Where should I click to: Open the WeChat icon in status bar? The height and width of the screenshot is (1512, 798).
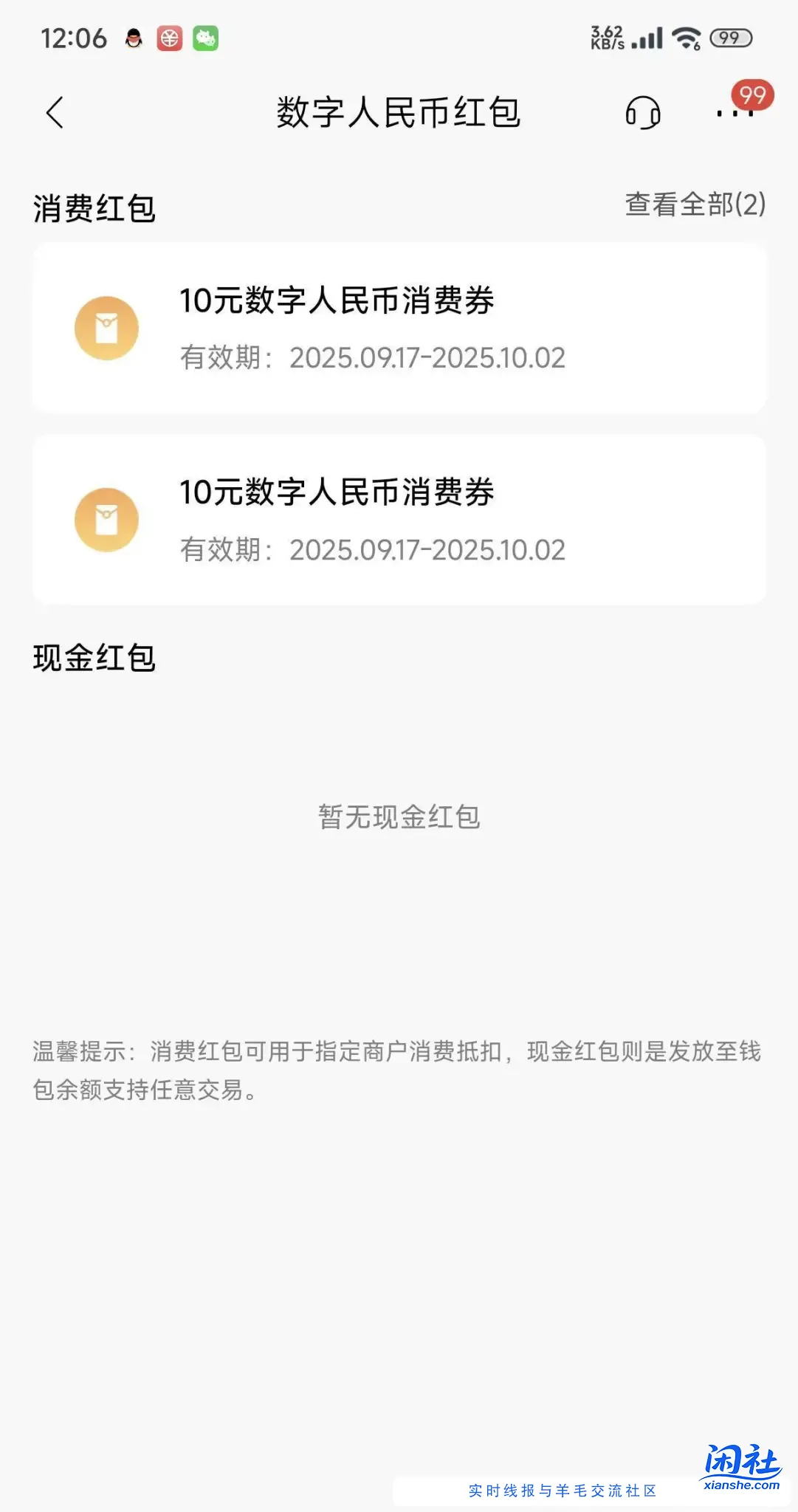tap(204, 38)
